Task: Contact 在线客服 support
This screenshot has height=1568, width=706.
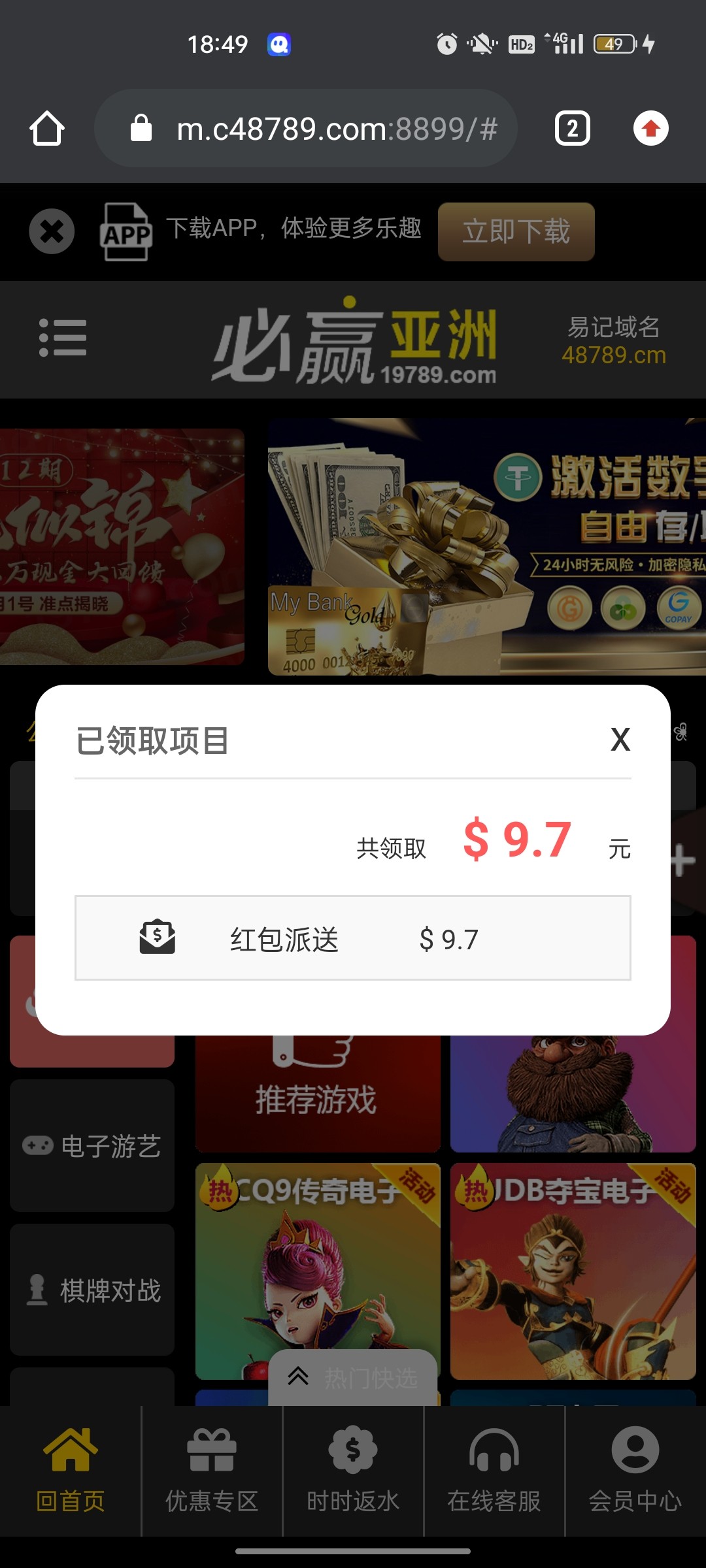Action: [x=494, y=1471]
